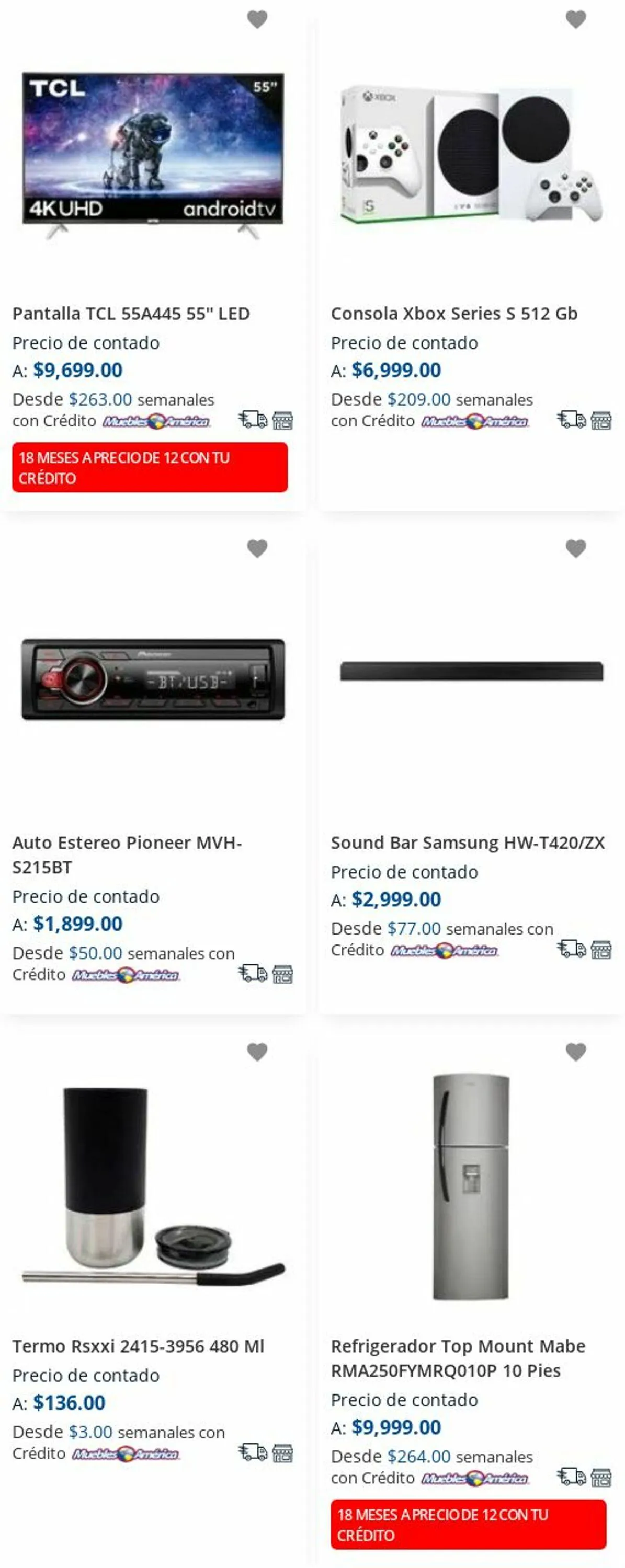Select the Sound Bar Samsung HW-T420/ZX card
The image size is (625, 1568).
[467, 843]
